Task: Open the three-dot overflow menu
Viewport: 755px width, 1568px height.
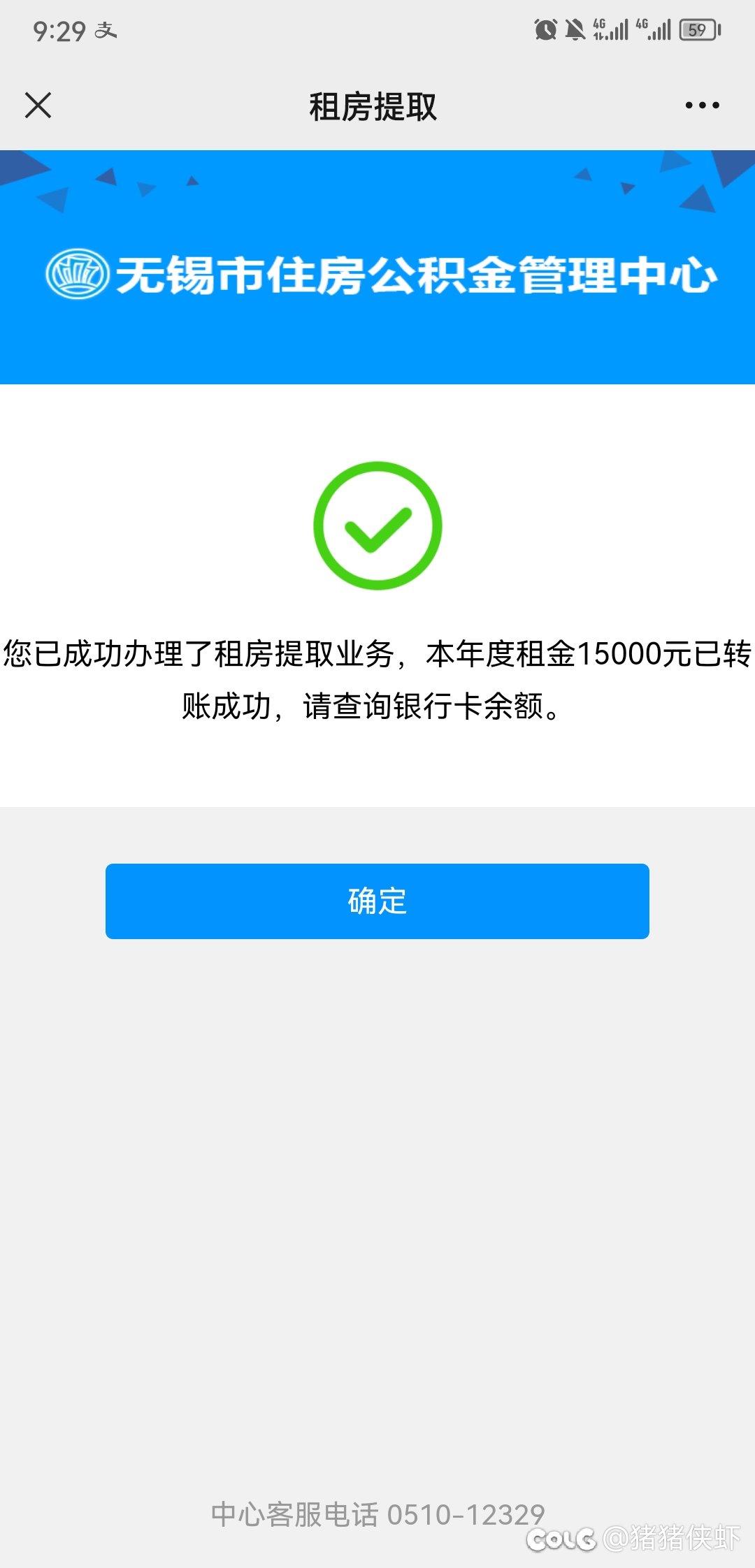Action: pyautogui.click(x=702, y=106)
